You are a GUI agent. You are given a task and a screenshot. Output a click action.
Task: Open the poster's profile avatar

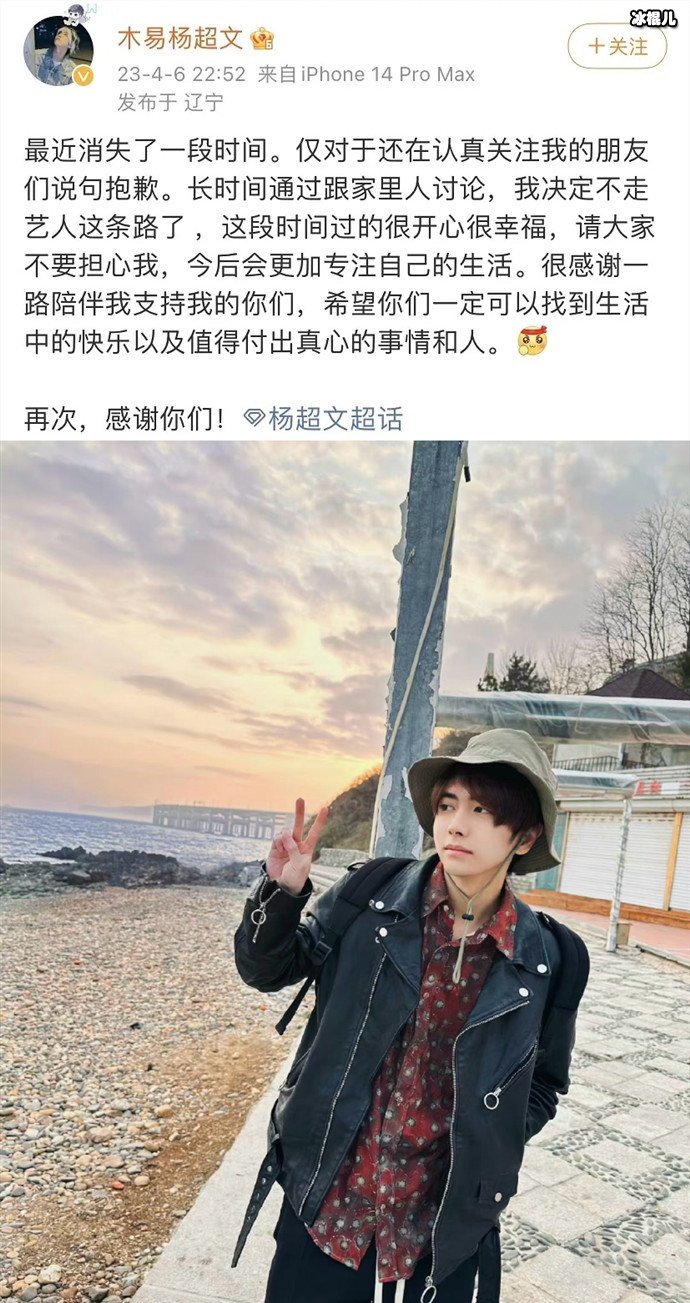(x=58, y=49)
